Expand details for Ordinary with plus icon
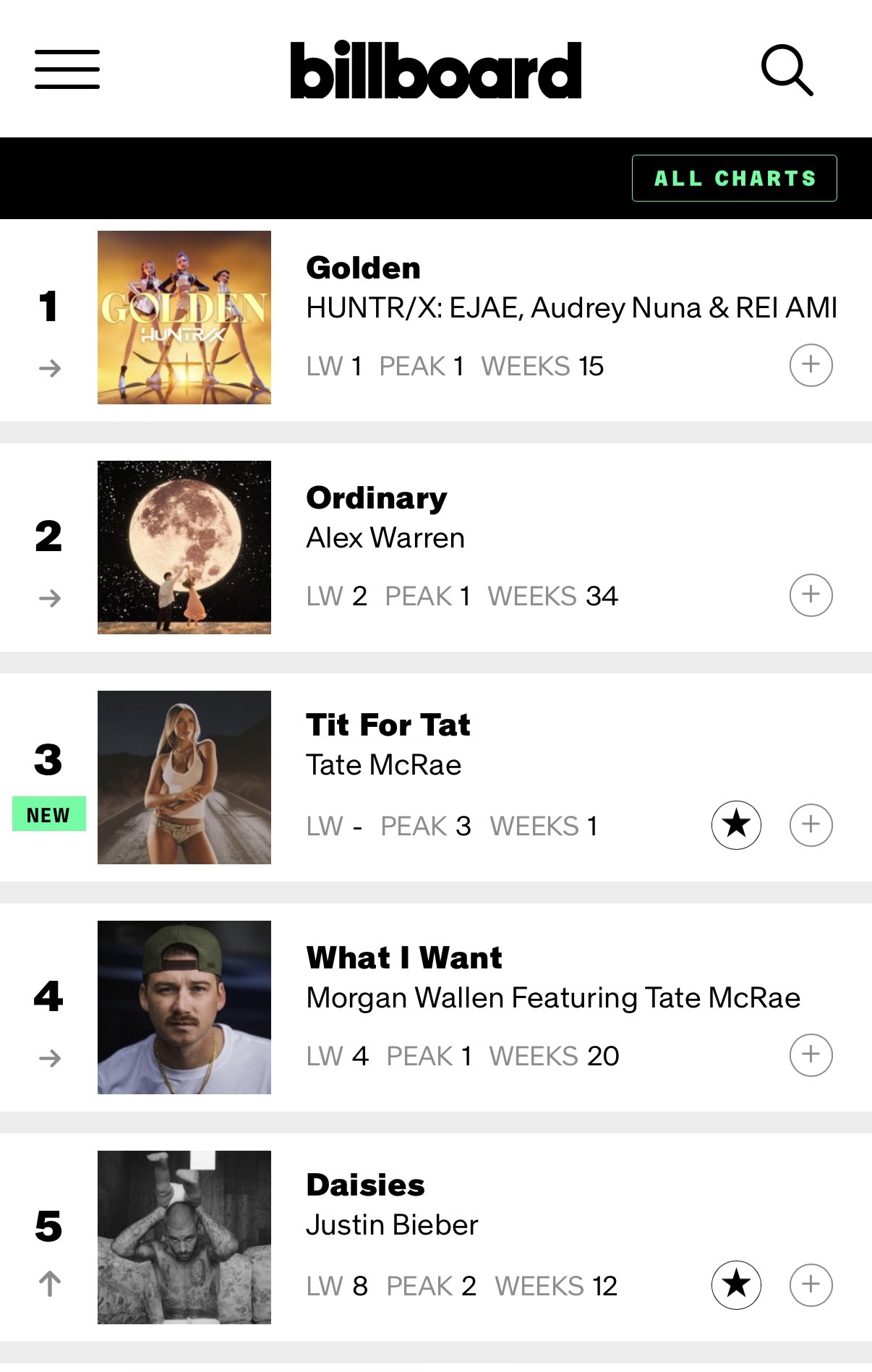This screenshot has height=1372, width=872. (x=811, y=595)
